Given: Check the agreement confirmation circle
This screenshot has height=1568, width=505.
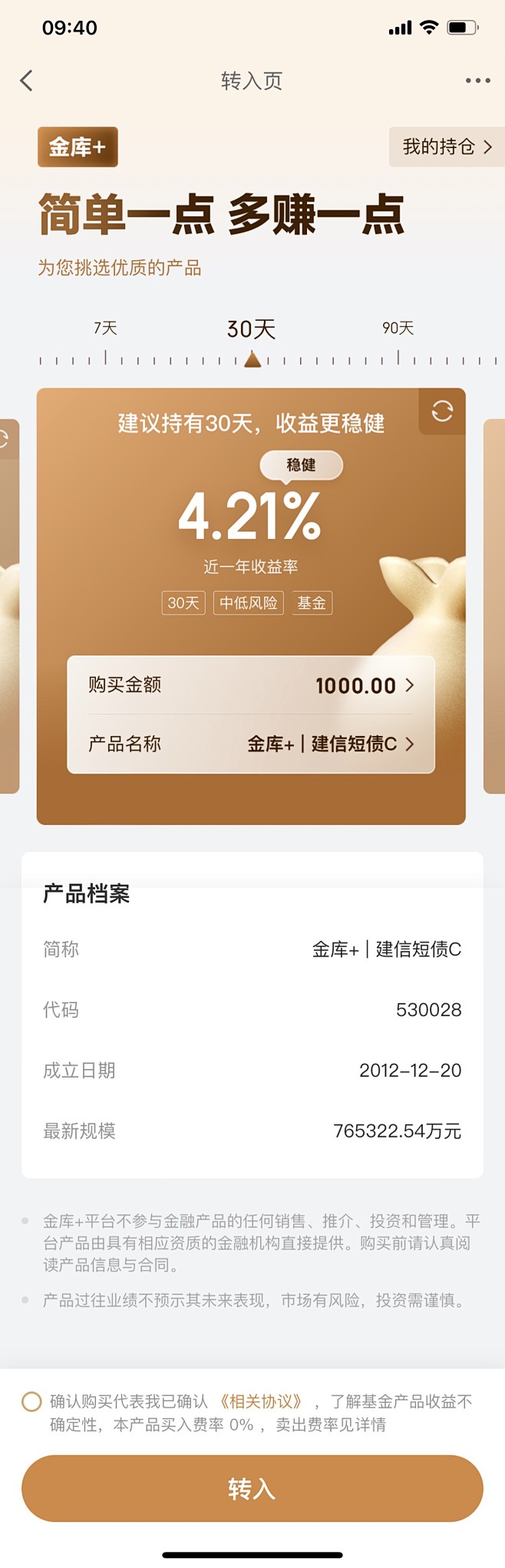Looking at the screenshot, I should click(31, 1401).
